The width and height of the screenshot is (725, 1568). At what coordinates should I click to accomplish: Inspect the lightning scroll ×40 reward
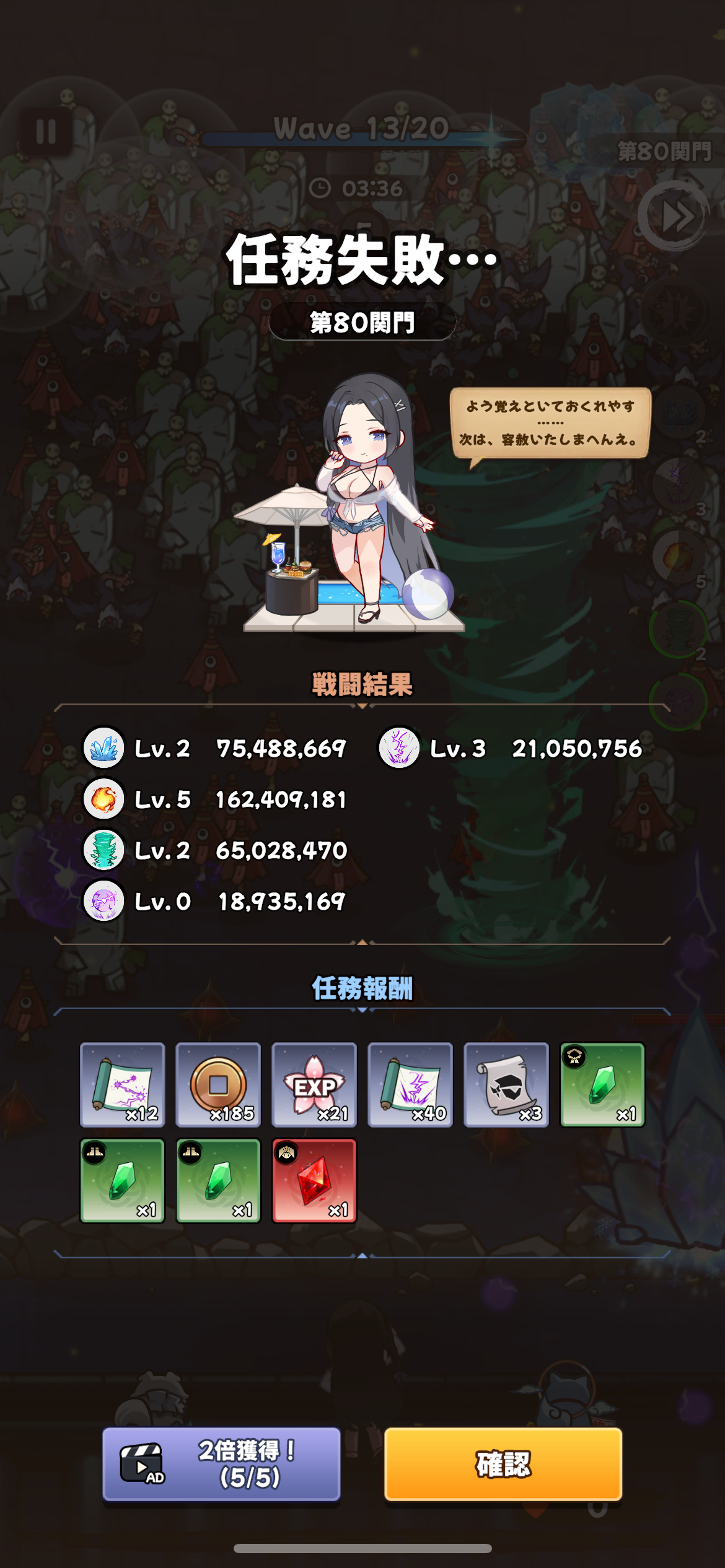pyautogui.click(x=410, y=1084)
